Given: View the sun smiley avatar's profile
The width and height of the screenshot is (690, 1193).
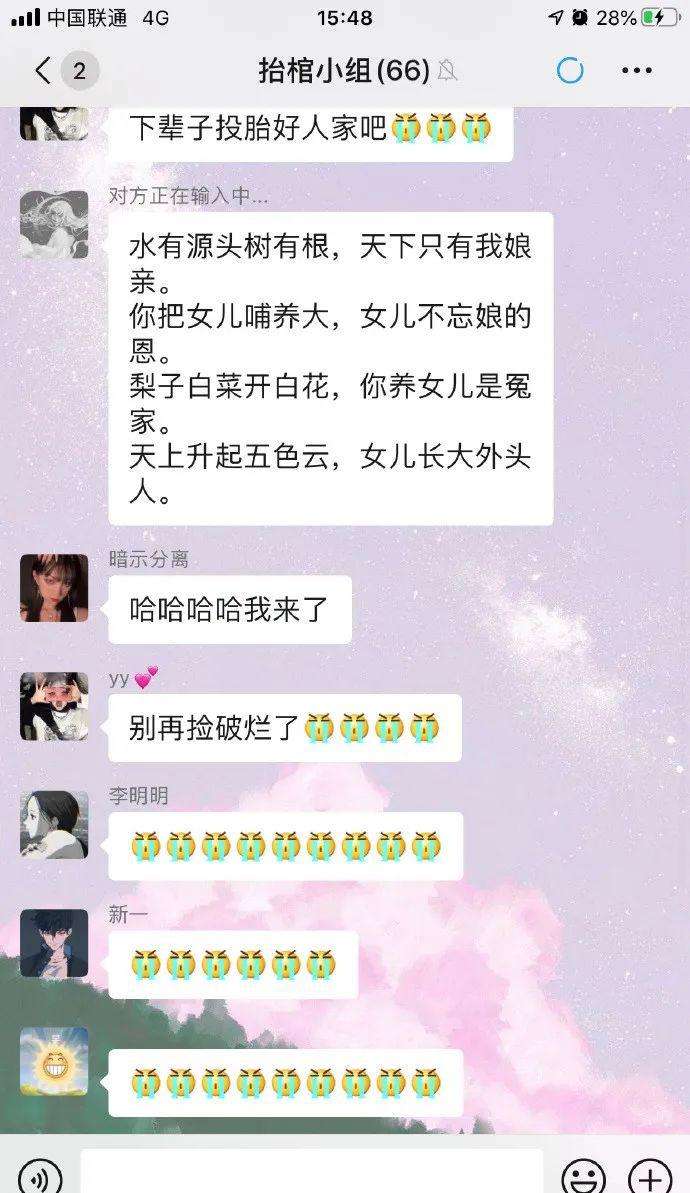Looking at the screenshot, I should 54,1061.
